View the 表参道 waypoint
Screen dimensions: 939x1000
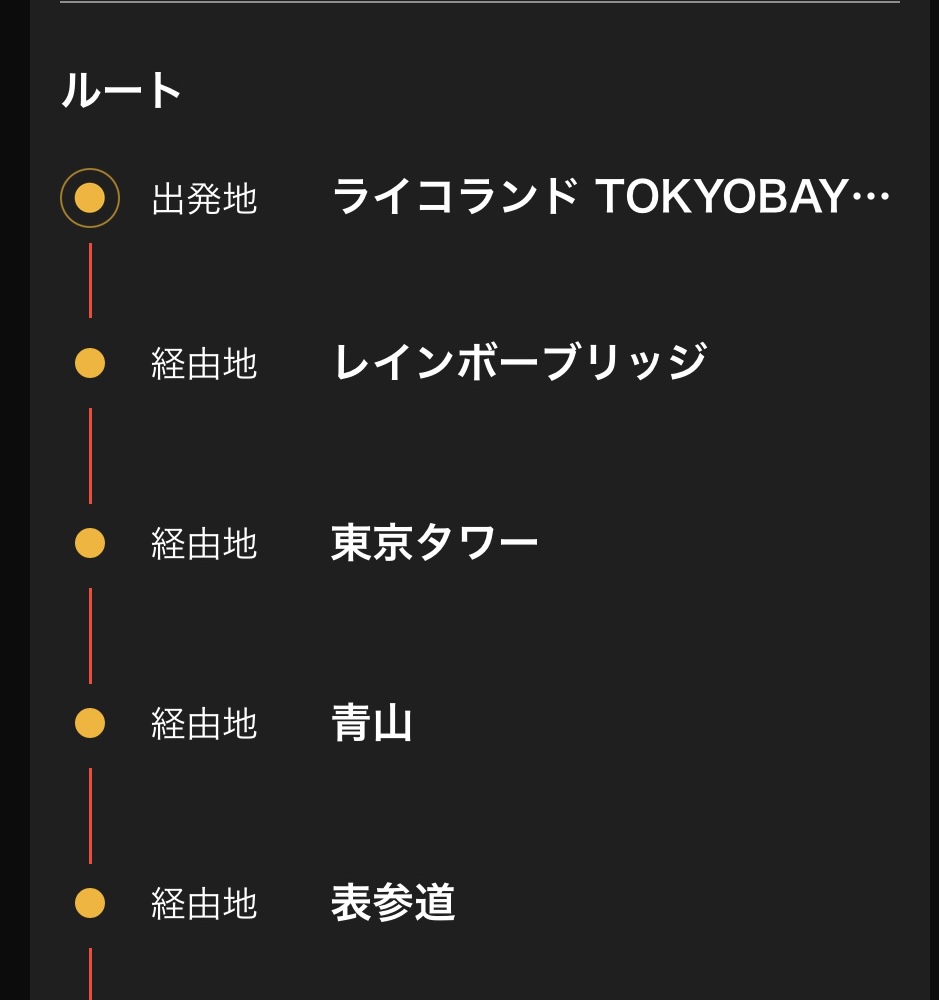click(393, 903)
